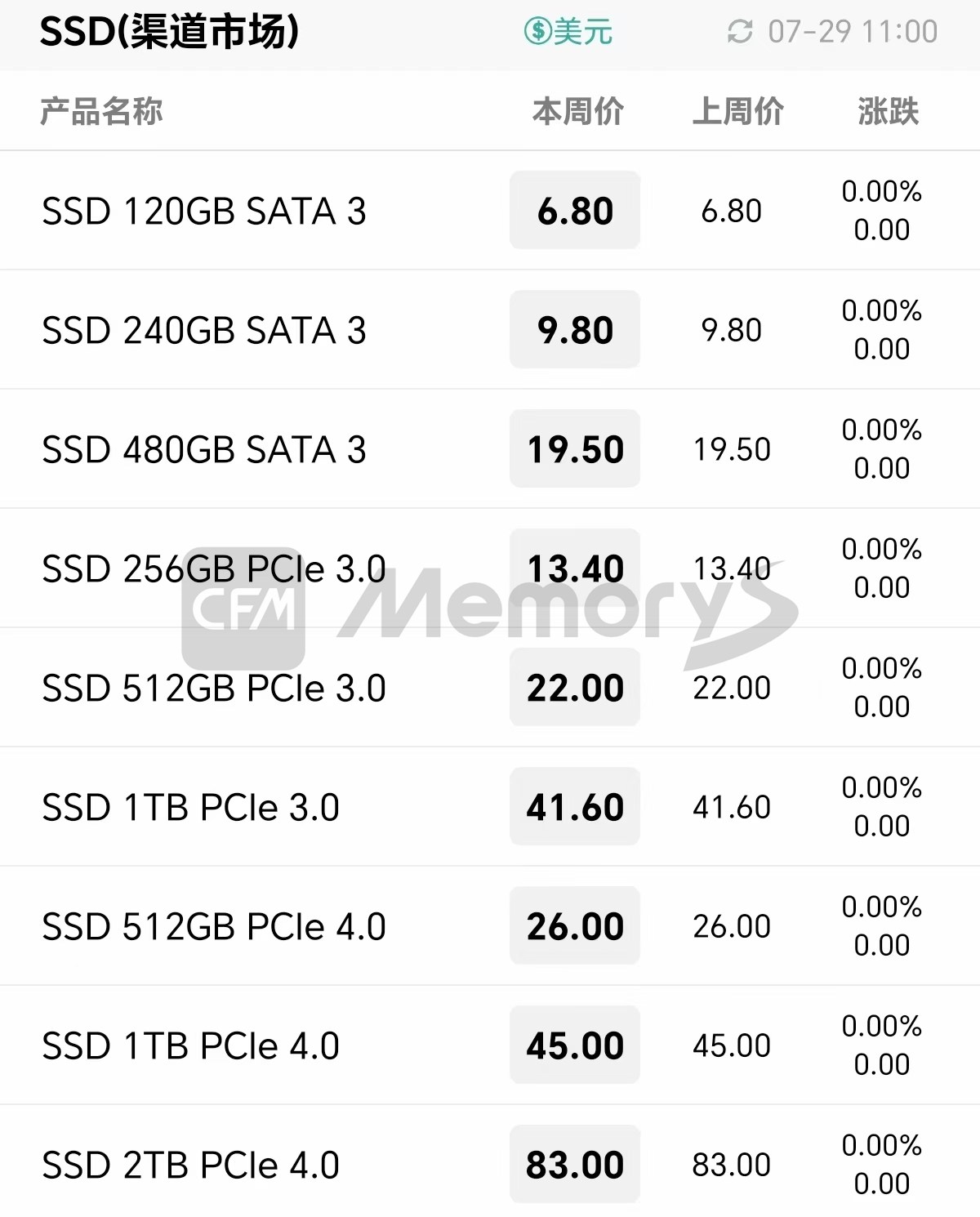Screen dimensions: 980x1217
Task: View the SSD 480GB SATA 3 row
Action: pos(204,449)
